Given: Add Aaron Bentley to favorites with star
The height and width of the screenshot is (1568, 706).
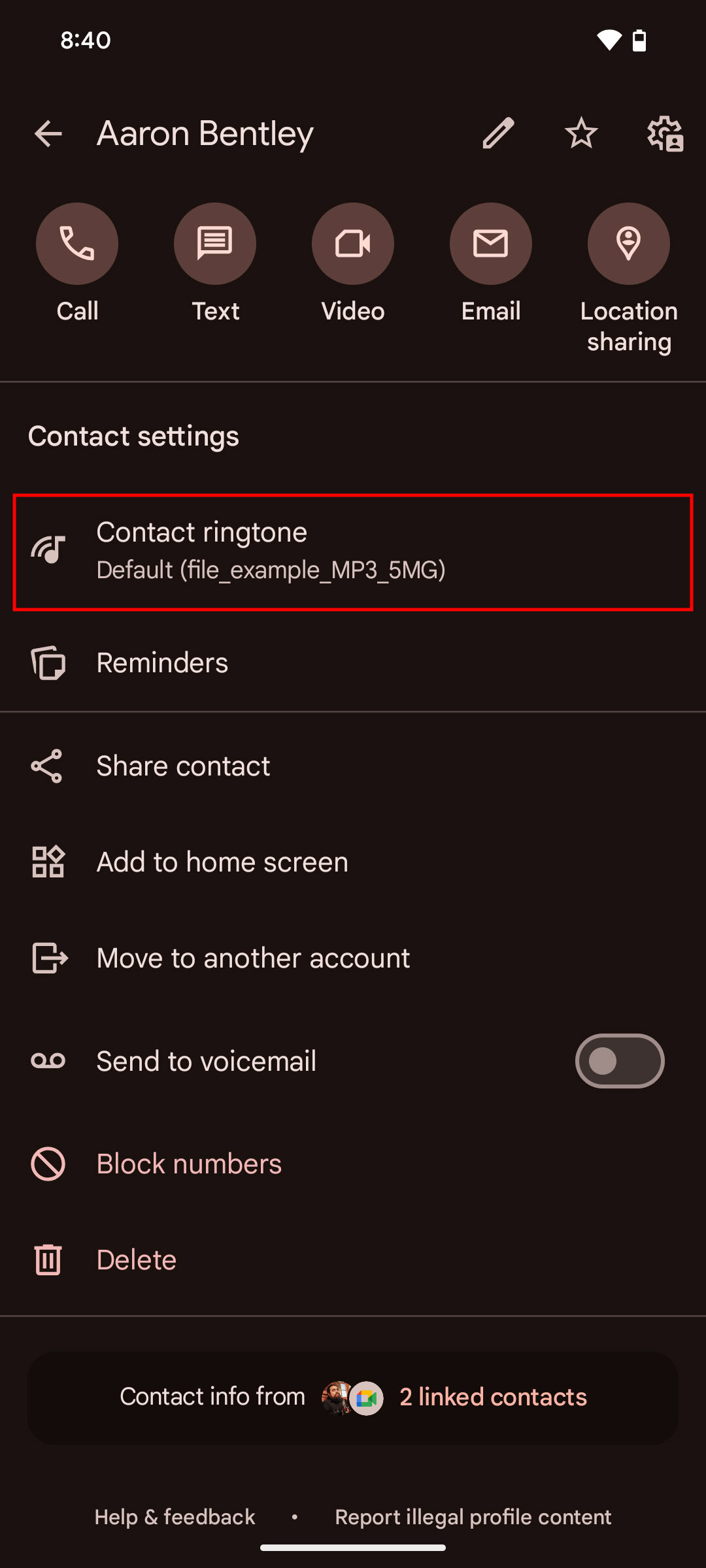Looking at the screenshot, I should (x=581, y=134).
